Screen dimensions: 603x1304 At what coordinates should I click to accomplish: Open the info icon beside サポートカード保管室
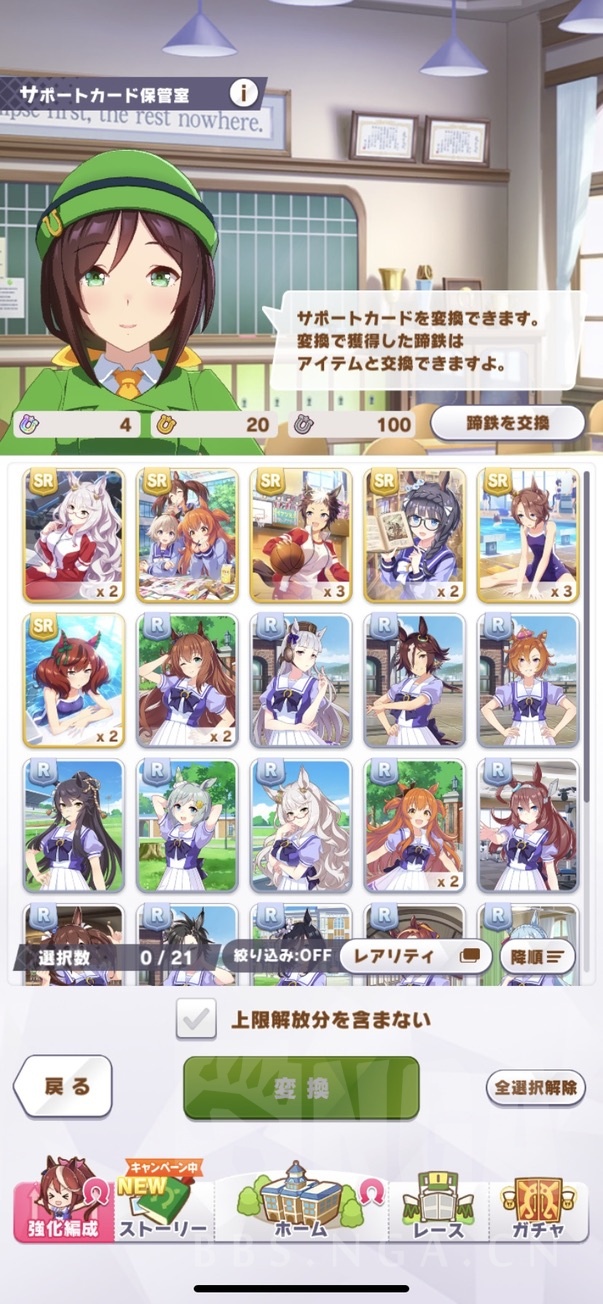[242, 93]
